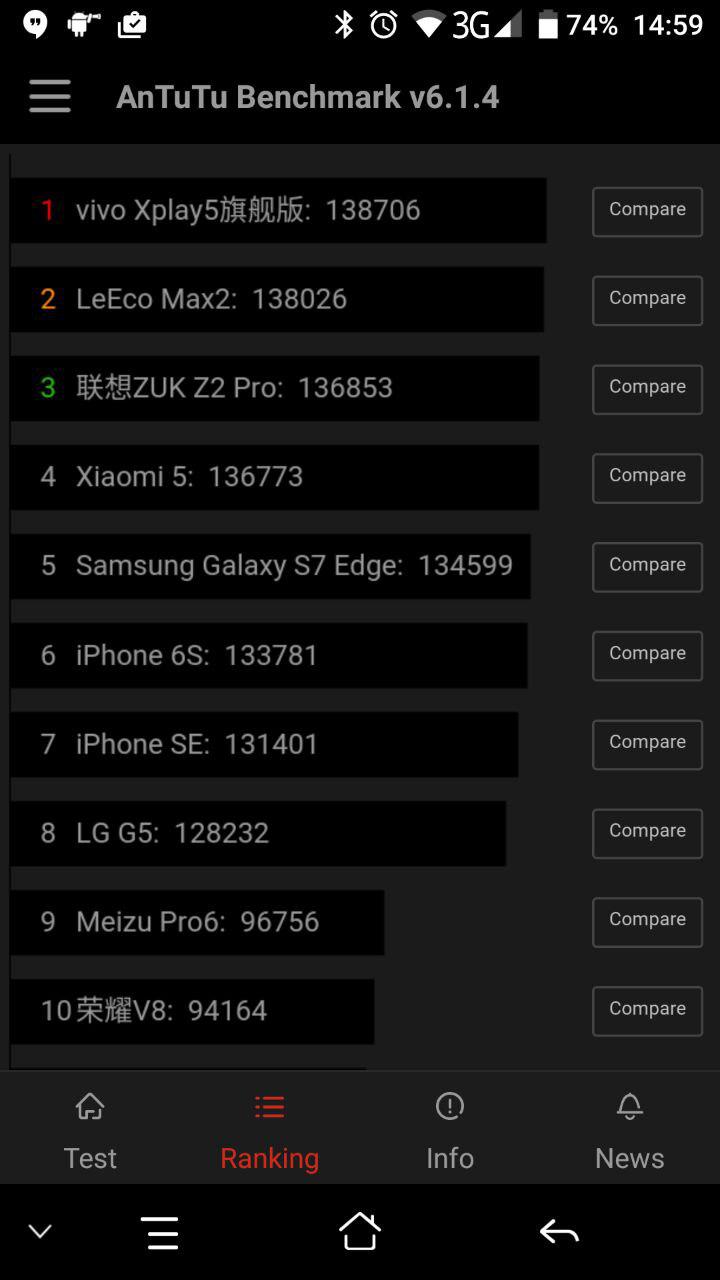Compare with Meizu Pro6
The width and height of the screenshot is (720, 1280).
647,922
